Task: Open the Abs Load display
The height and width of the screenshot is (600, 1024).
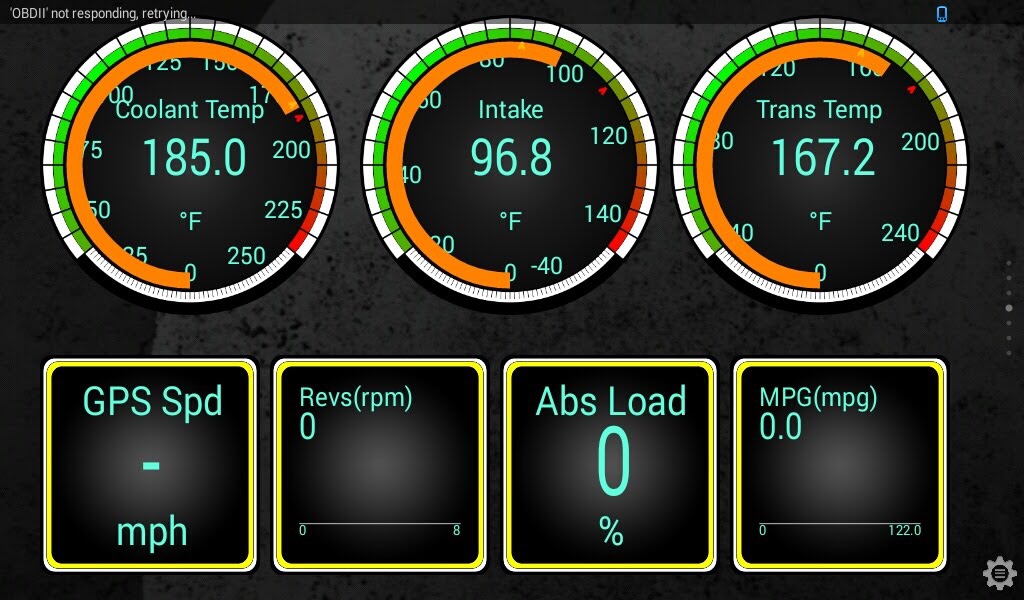Action: pos(611,465)
